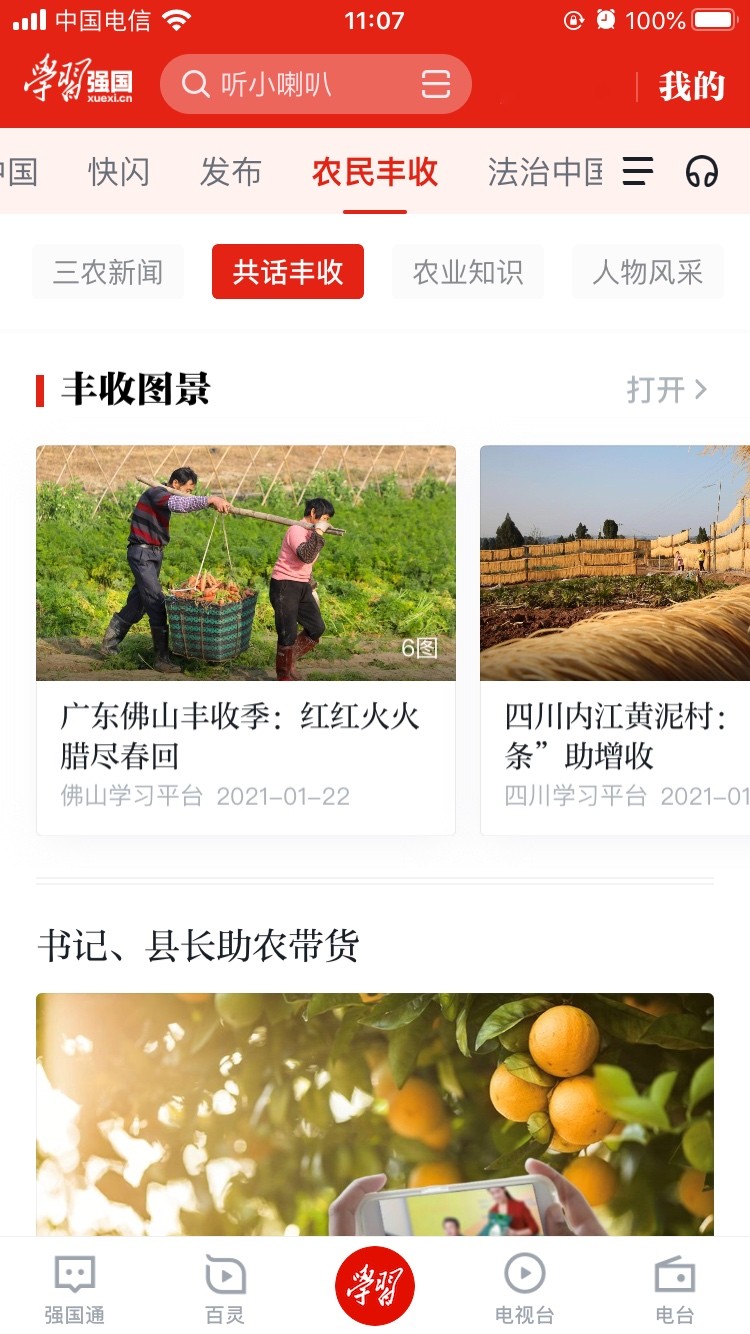Go to 电视台 in bottom navigation

click(x=524, y=1289)
